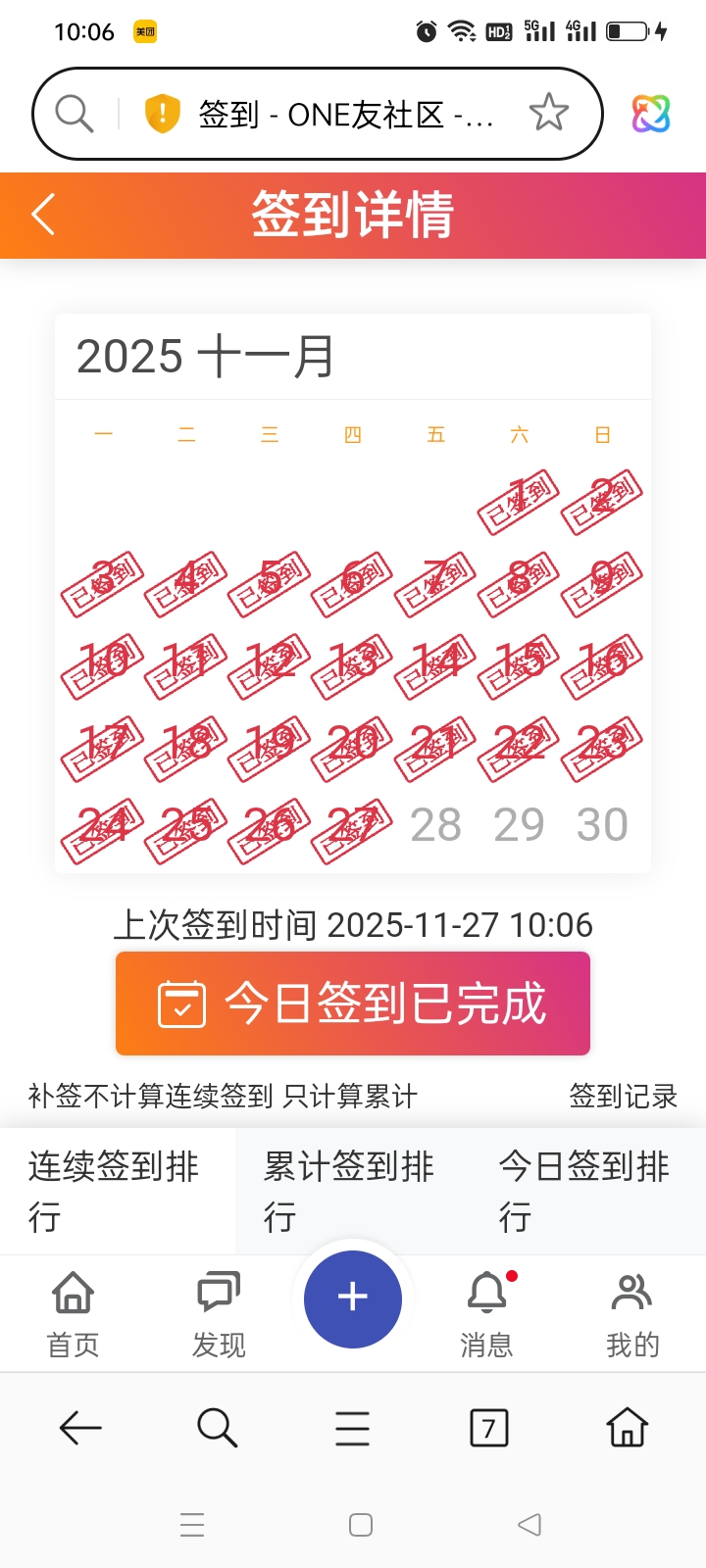Open the browser menu
Viewport: 706px width, 1568px height.
[353, 1428]
